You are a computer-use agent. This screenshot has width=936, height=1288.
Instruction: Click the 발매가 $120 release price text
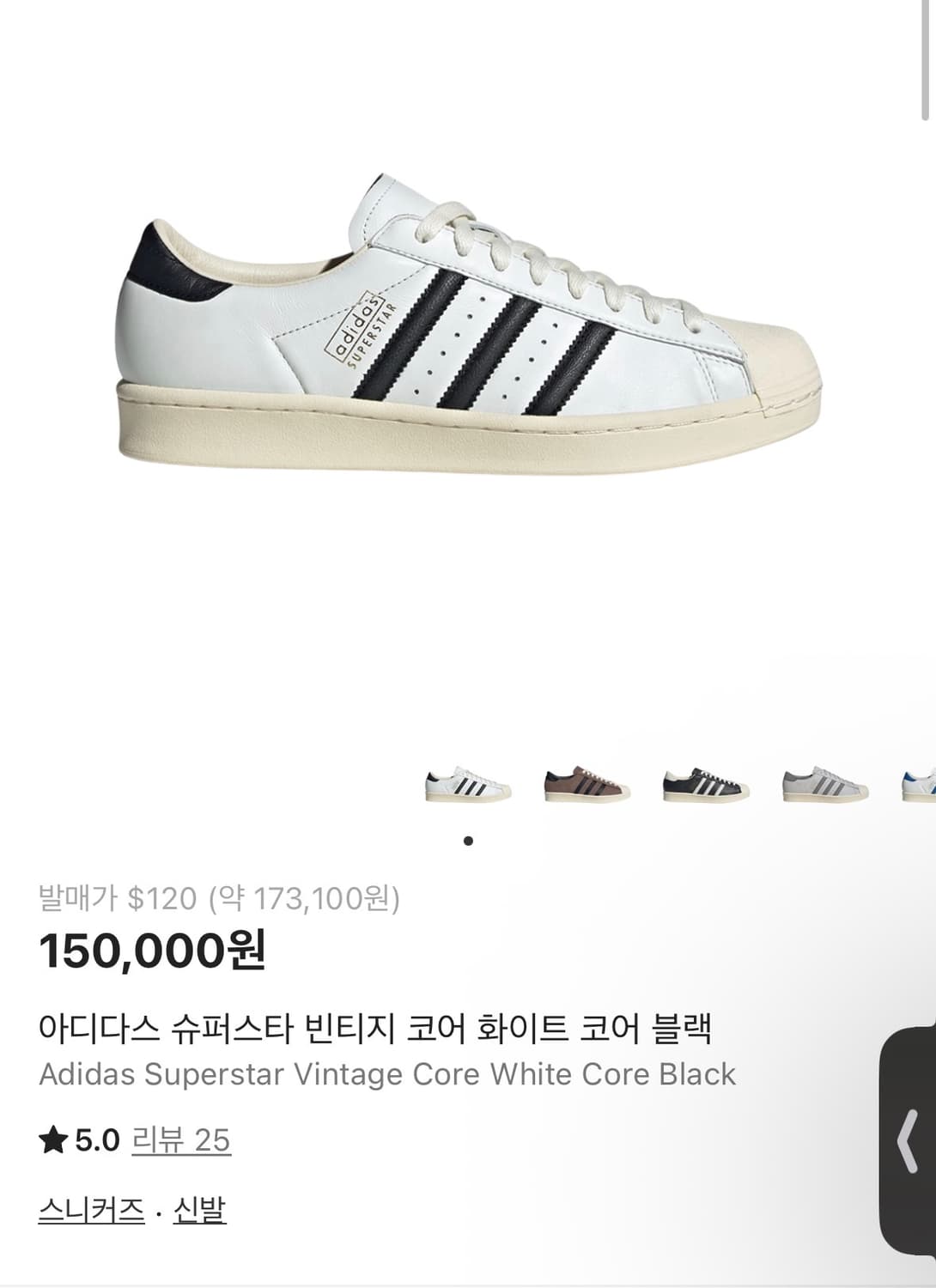pyautogui.click(x=223, y=899)
